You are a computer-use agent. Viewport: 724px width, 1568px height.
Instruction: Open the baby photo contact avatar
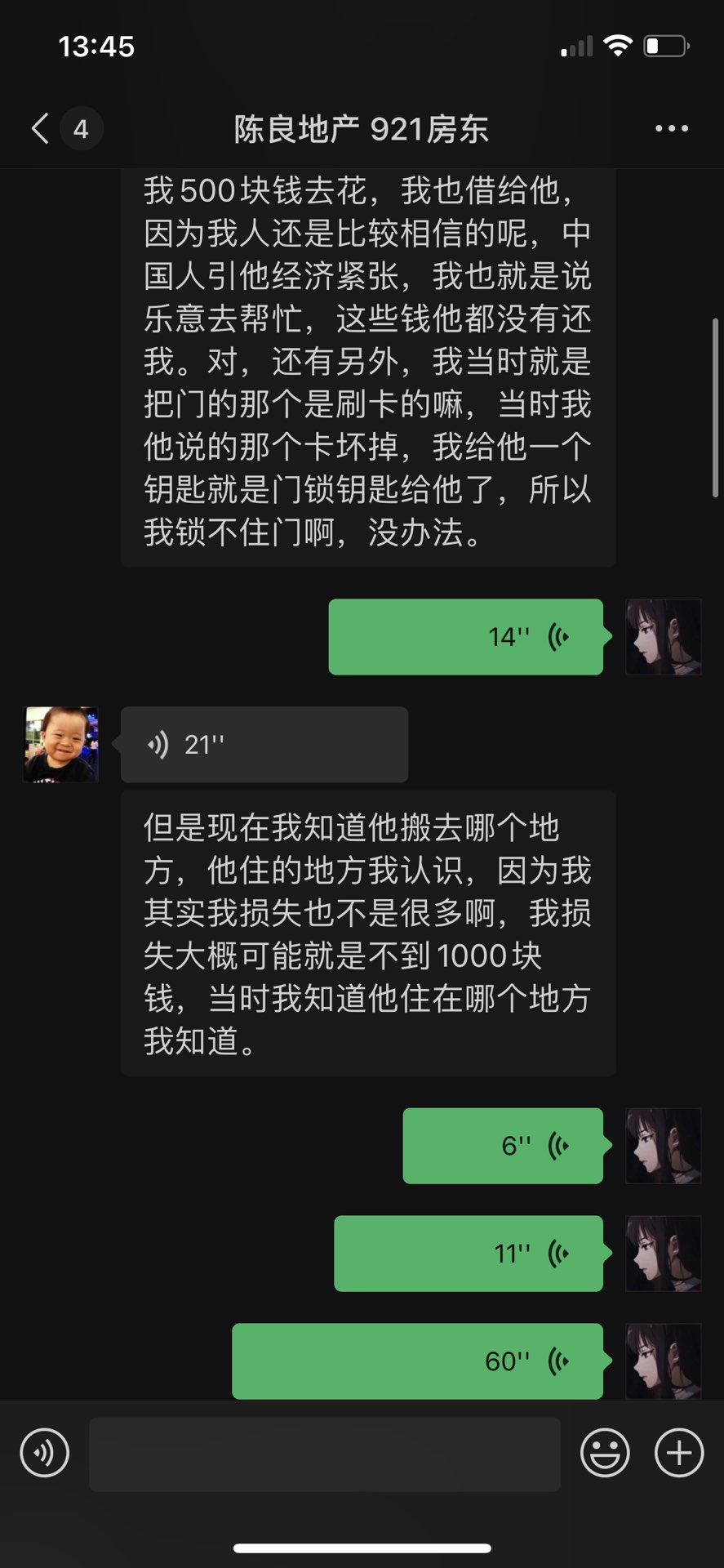61,744
